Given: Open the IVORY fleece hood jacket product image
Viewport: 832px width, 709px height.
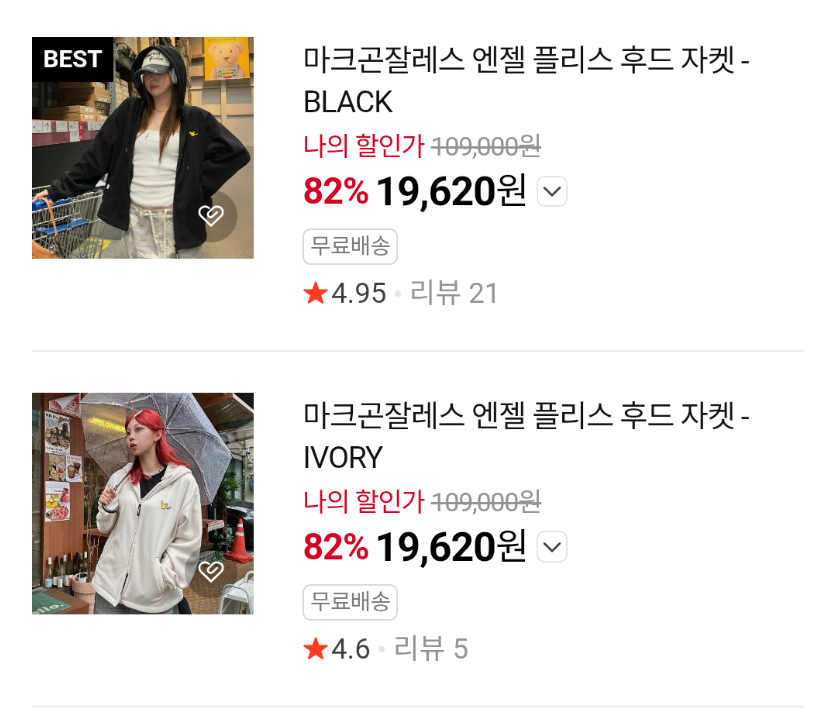Looking at the screenshot, I should (x=143, y=503).
